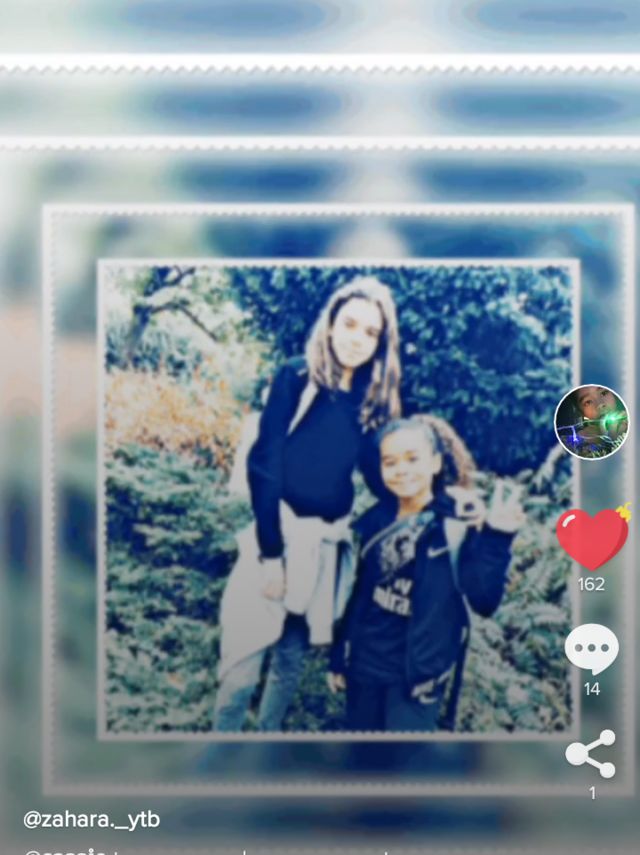
Task: Share this video
Action: click(591, 755)
